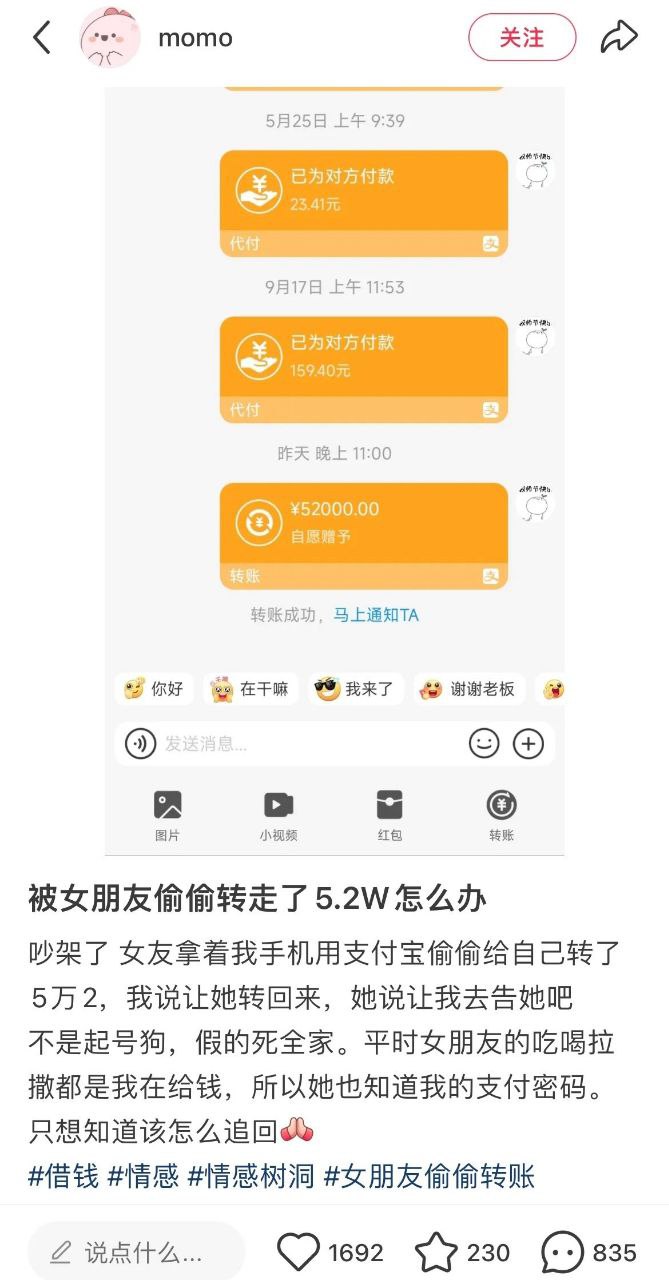Open the #情感 hashtag

[x=143, y=1176]
